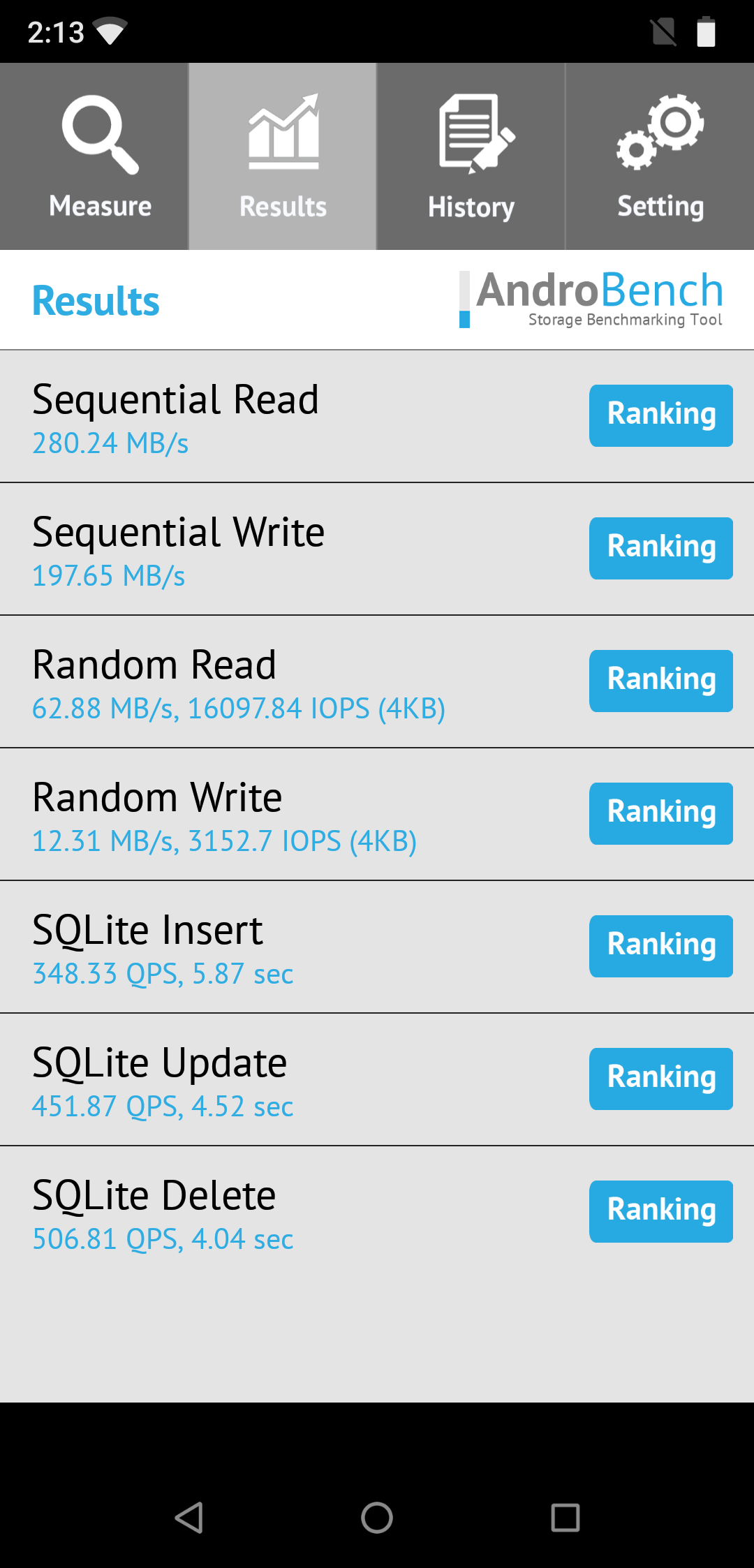This screenshot has height=1568, width=754.
Task: Go back using system navigation
Action: click(188, 1518)
